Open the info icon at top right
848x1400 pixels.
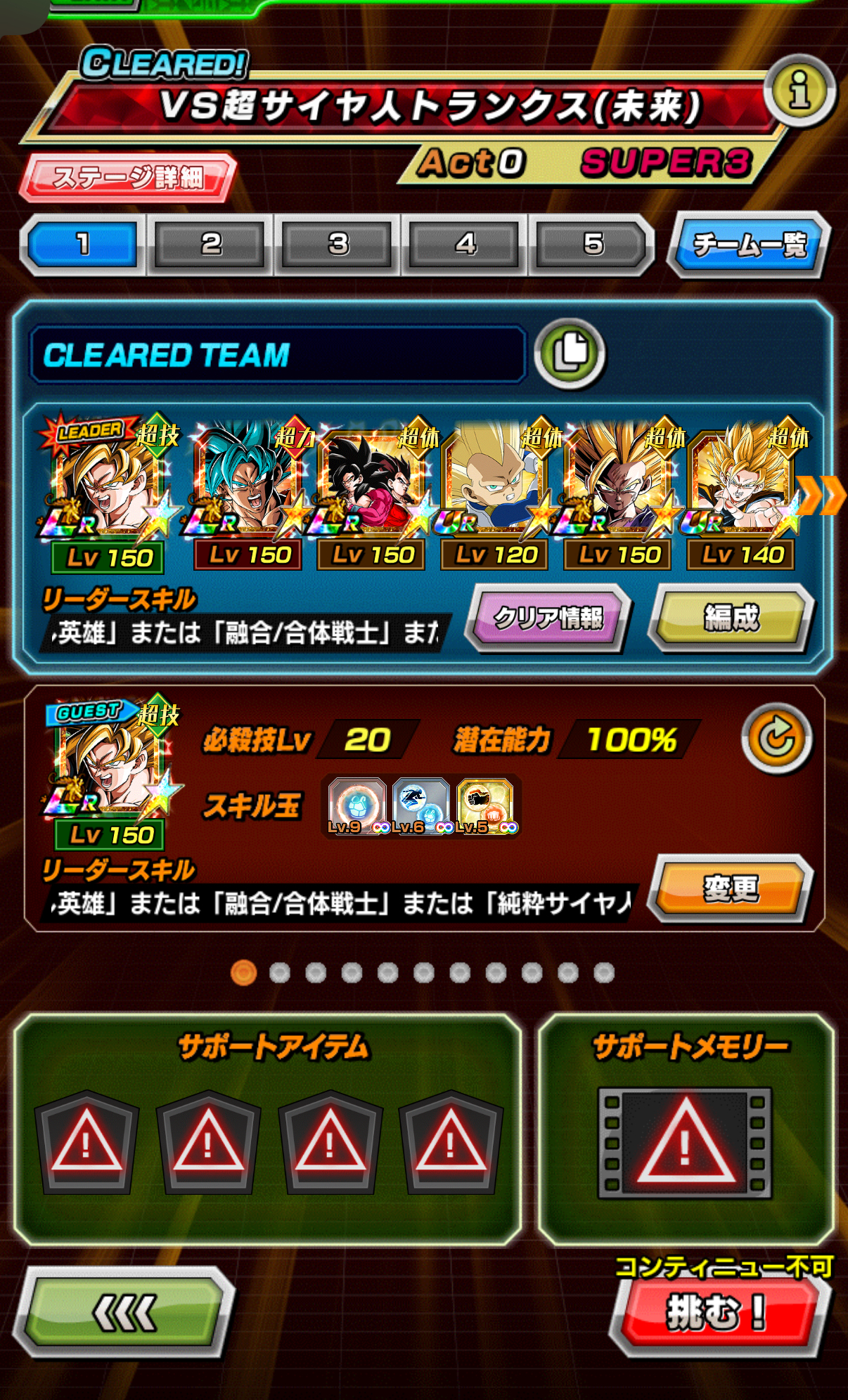799,91
